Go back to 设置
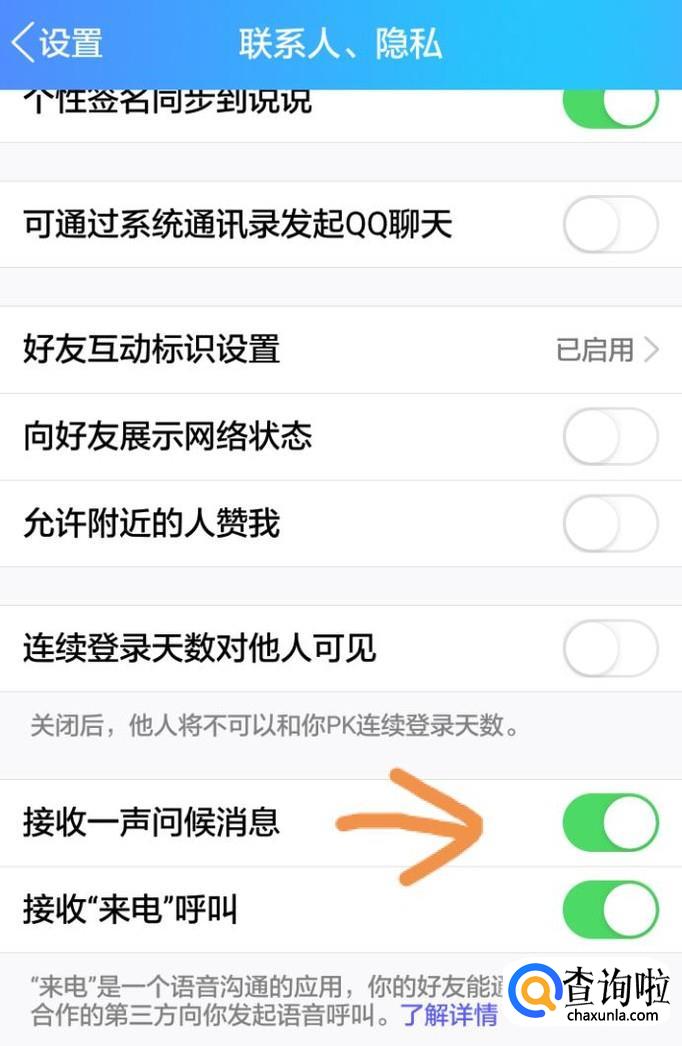Viewport: 682px width, 1046px height. (57, 43)
